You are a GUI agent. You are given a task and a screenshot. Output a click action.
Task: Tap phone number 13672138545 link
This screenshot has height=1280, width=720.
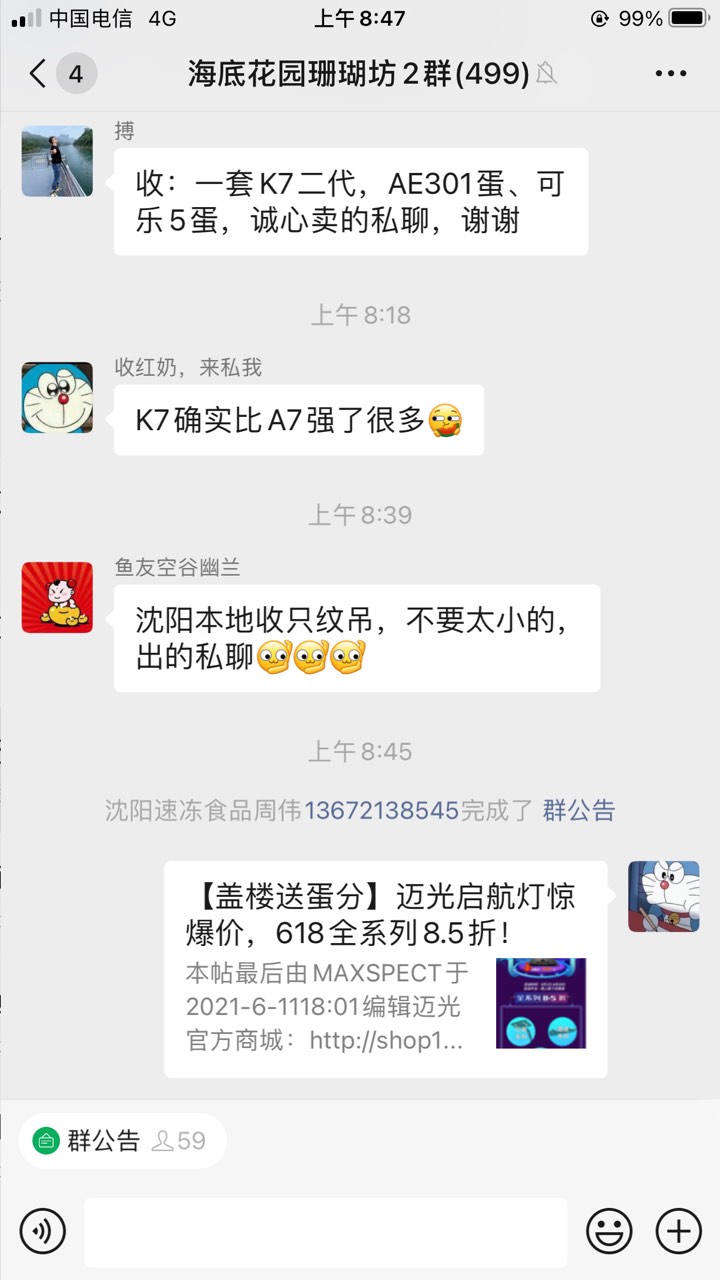click(x=381, y=810)
